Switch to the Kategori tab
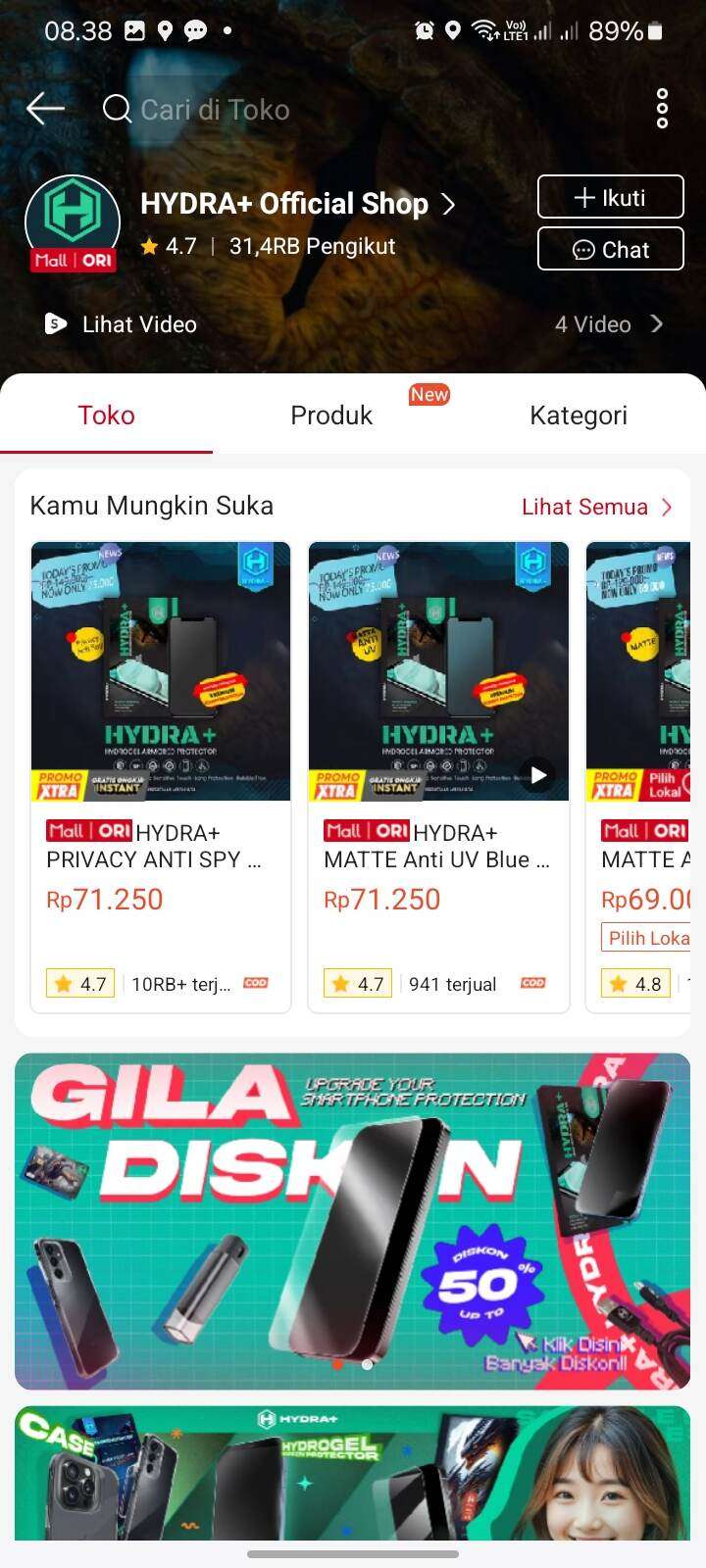Image resolution: width=706 pixels, height=1568 pixels. pyautogui.click(x=578, y=416)
